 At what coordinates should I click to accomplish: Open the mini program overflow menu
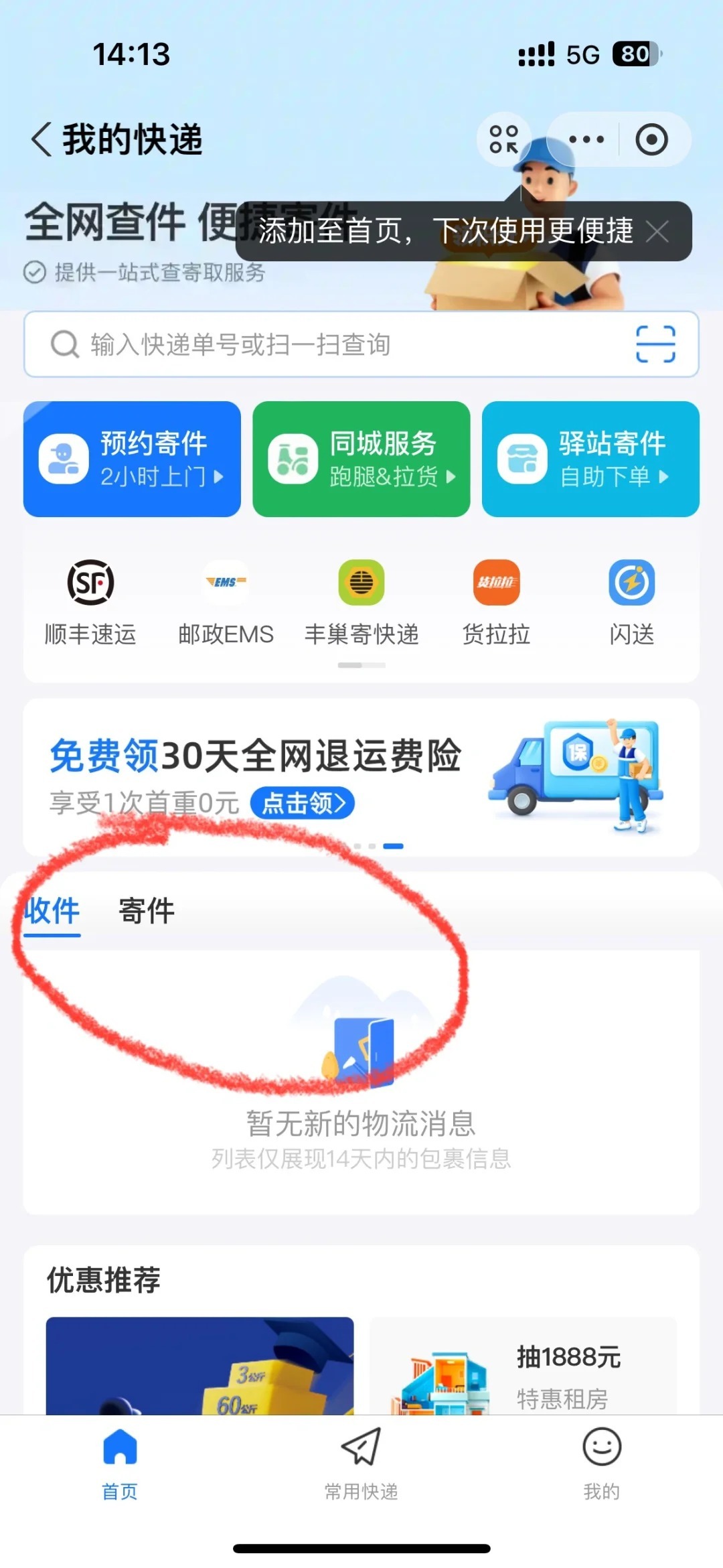point(586,140)
